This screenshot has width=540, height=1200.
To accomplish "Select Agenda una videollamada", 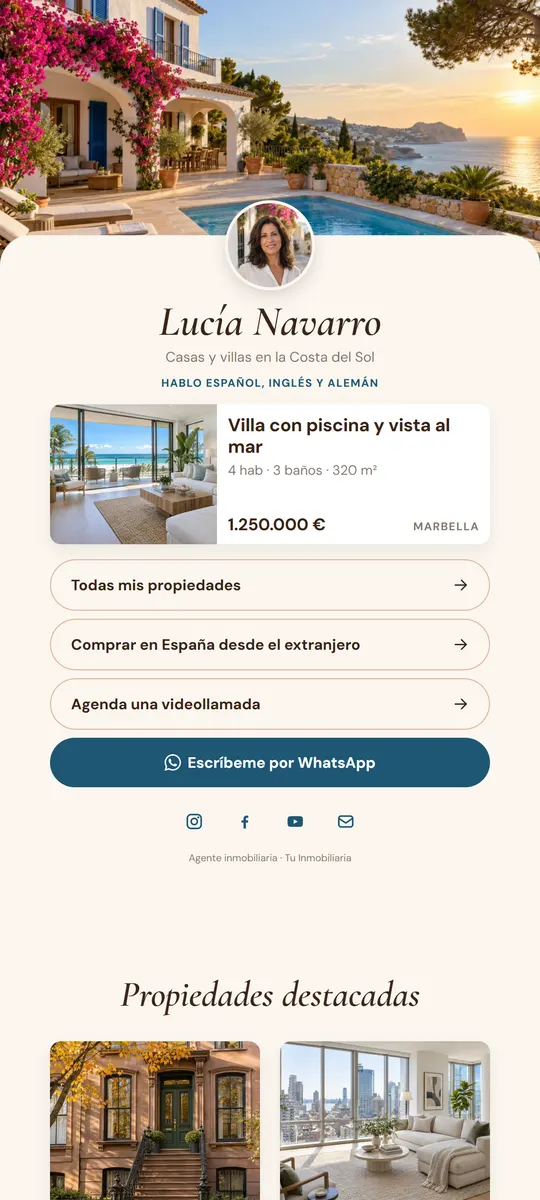I will point(270,704).
